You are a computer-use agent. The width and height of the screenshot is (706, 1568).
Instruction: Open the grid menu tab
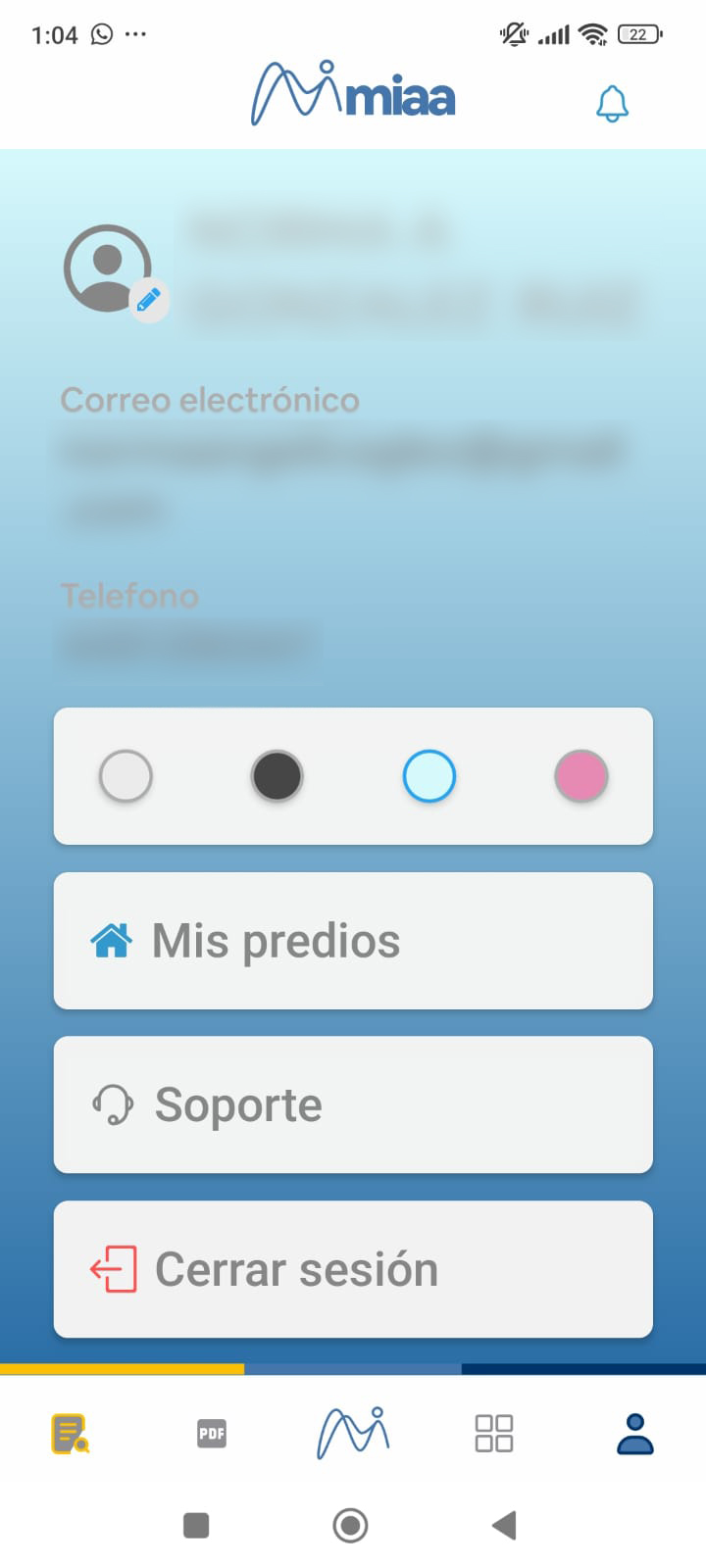click(493, 1434)
